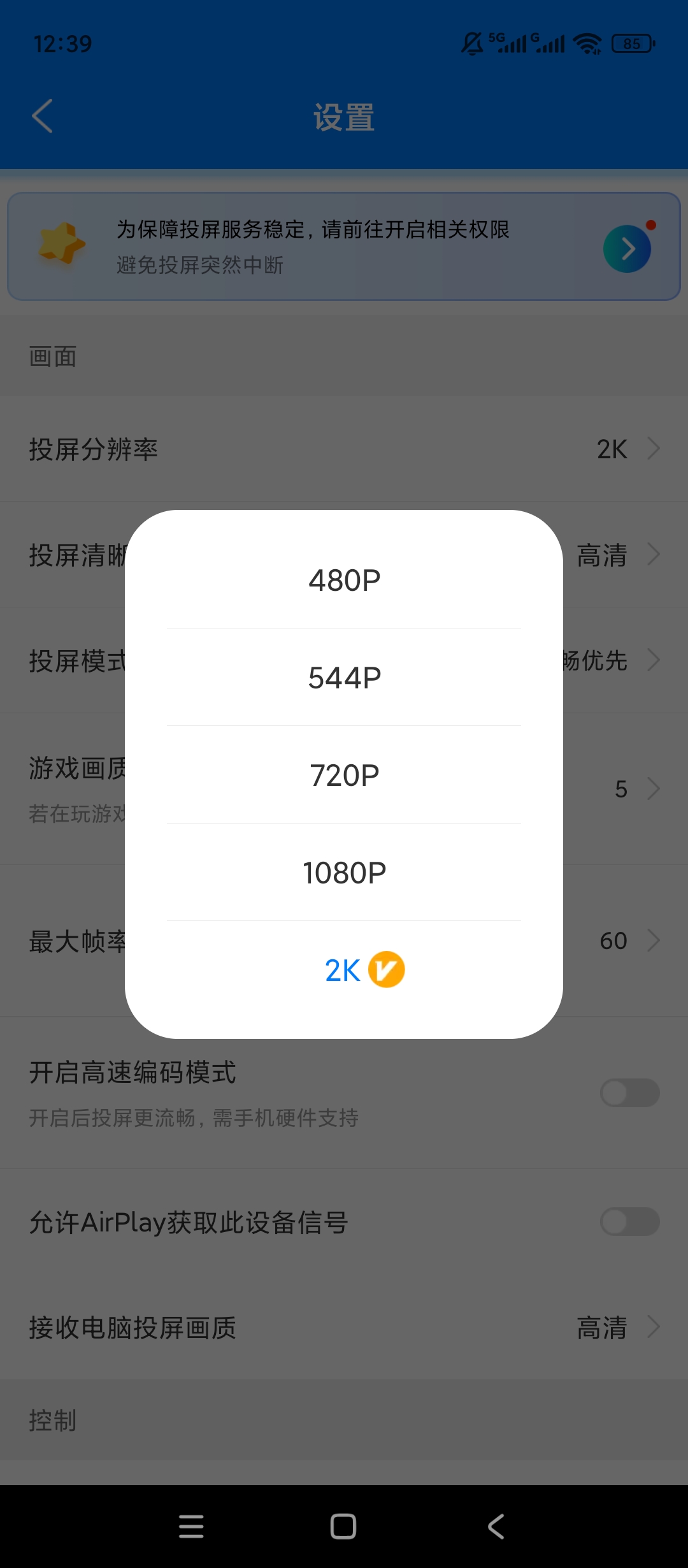Pick the 720P option

(344, 775)
